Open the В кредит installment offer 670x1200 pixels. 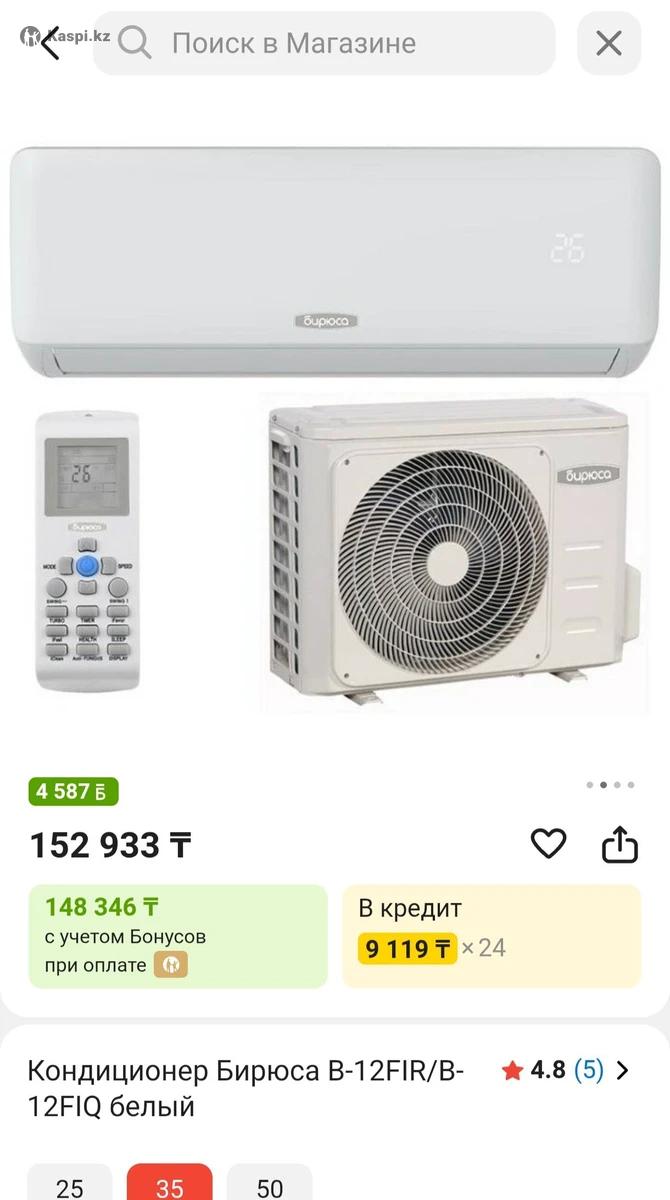tap(491, 936)
